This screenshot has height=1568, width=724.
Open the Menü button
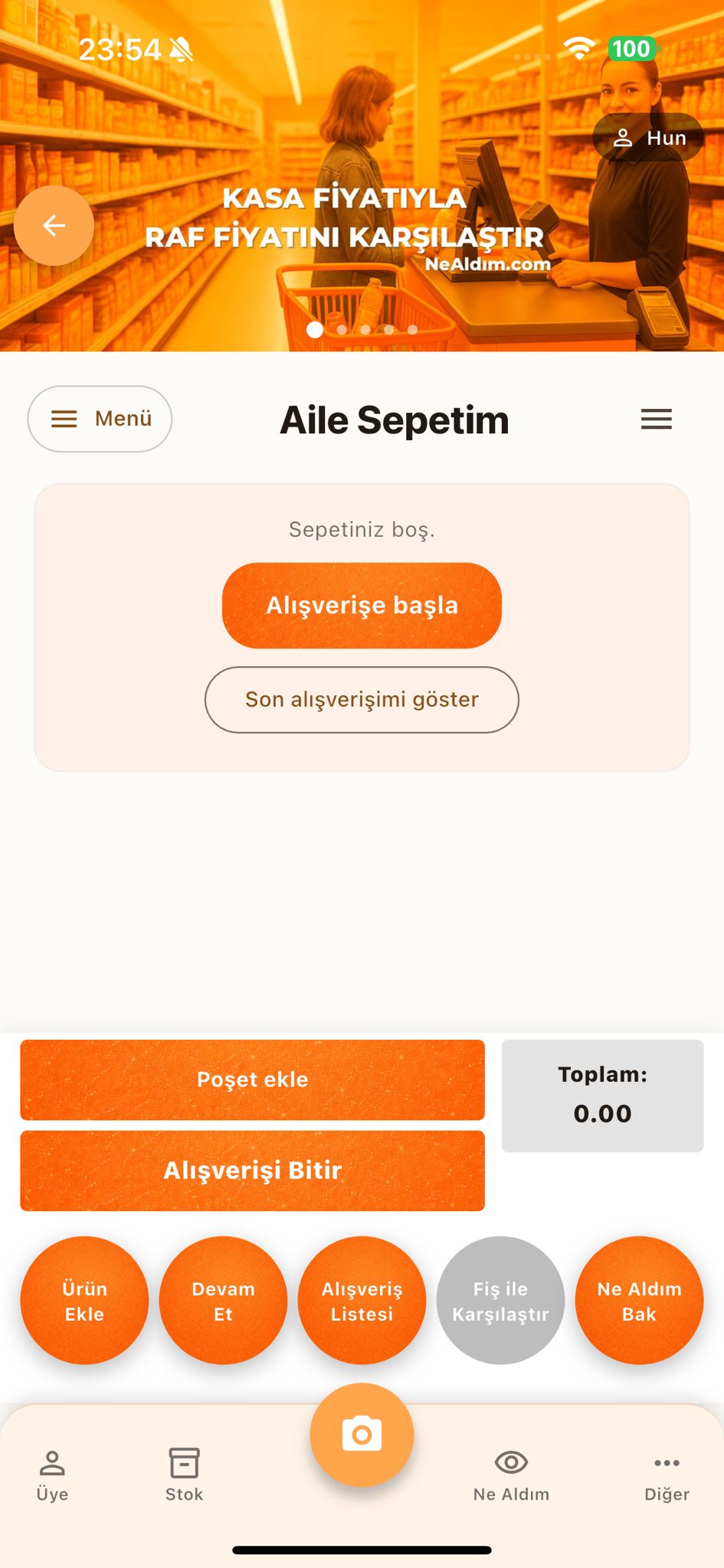click(x=100, y=419)
